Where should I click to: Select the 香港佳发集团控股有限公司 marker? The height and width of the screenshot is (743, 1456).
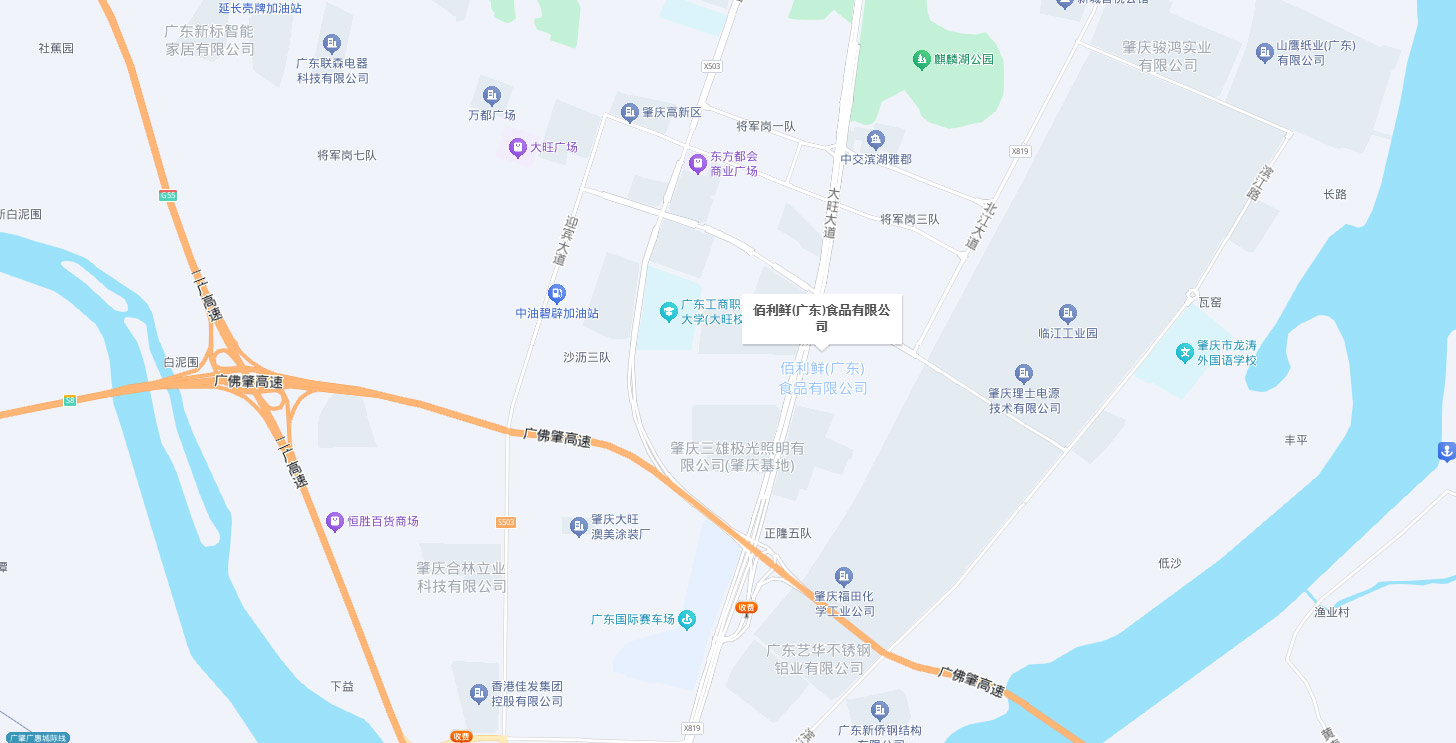[479, 693]
